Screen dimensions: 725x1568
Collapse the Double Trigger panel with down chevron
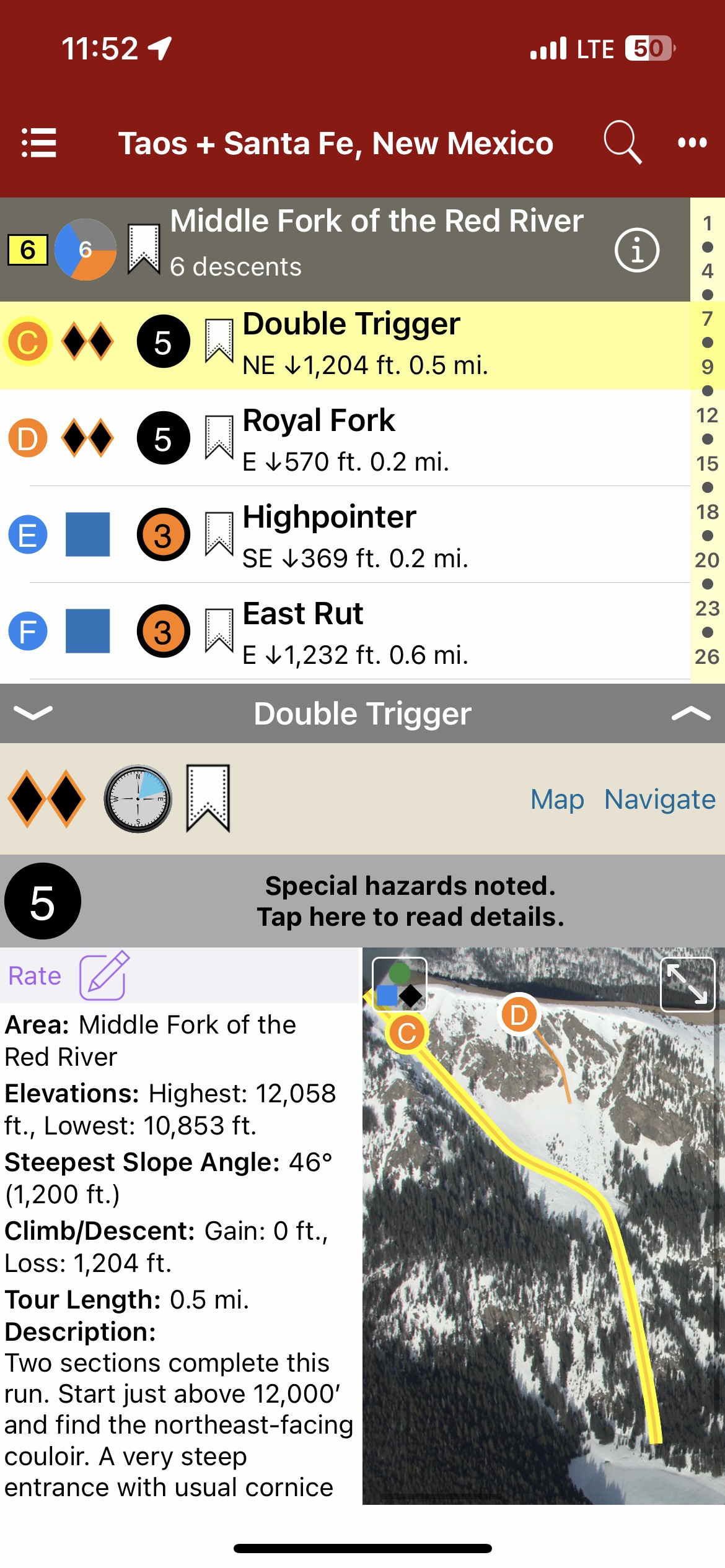[x=33, y=713]
